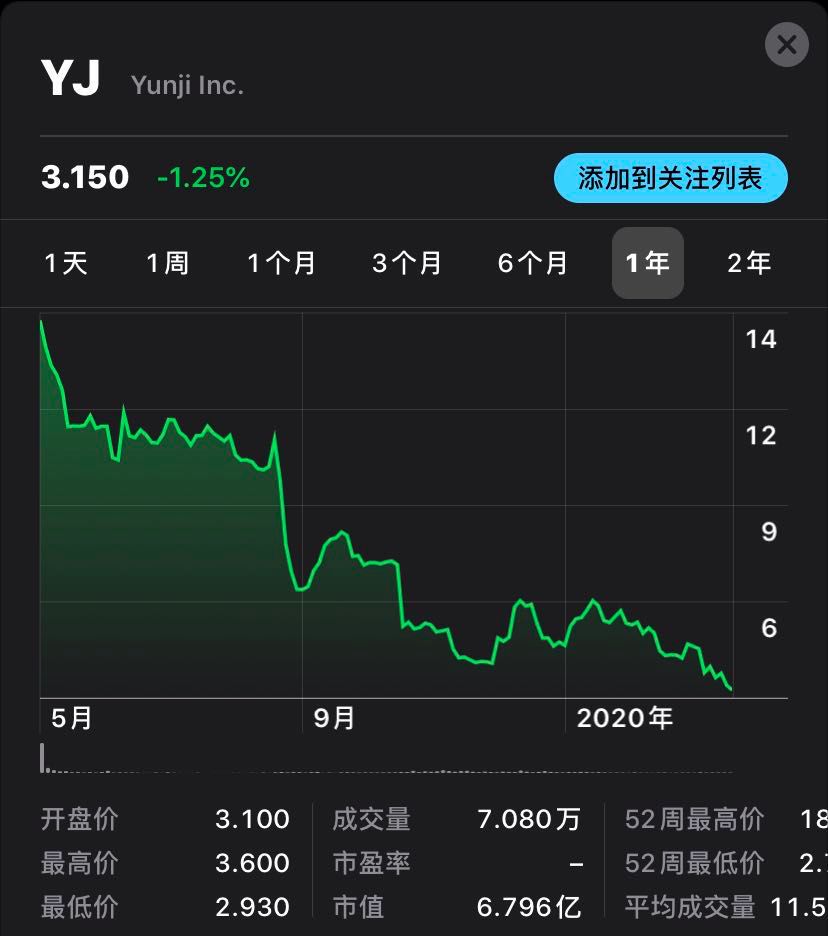Dismiss the stock detail with the X icon
The width and height of the screenshot is (828, 936).
[786, 45]
